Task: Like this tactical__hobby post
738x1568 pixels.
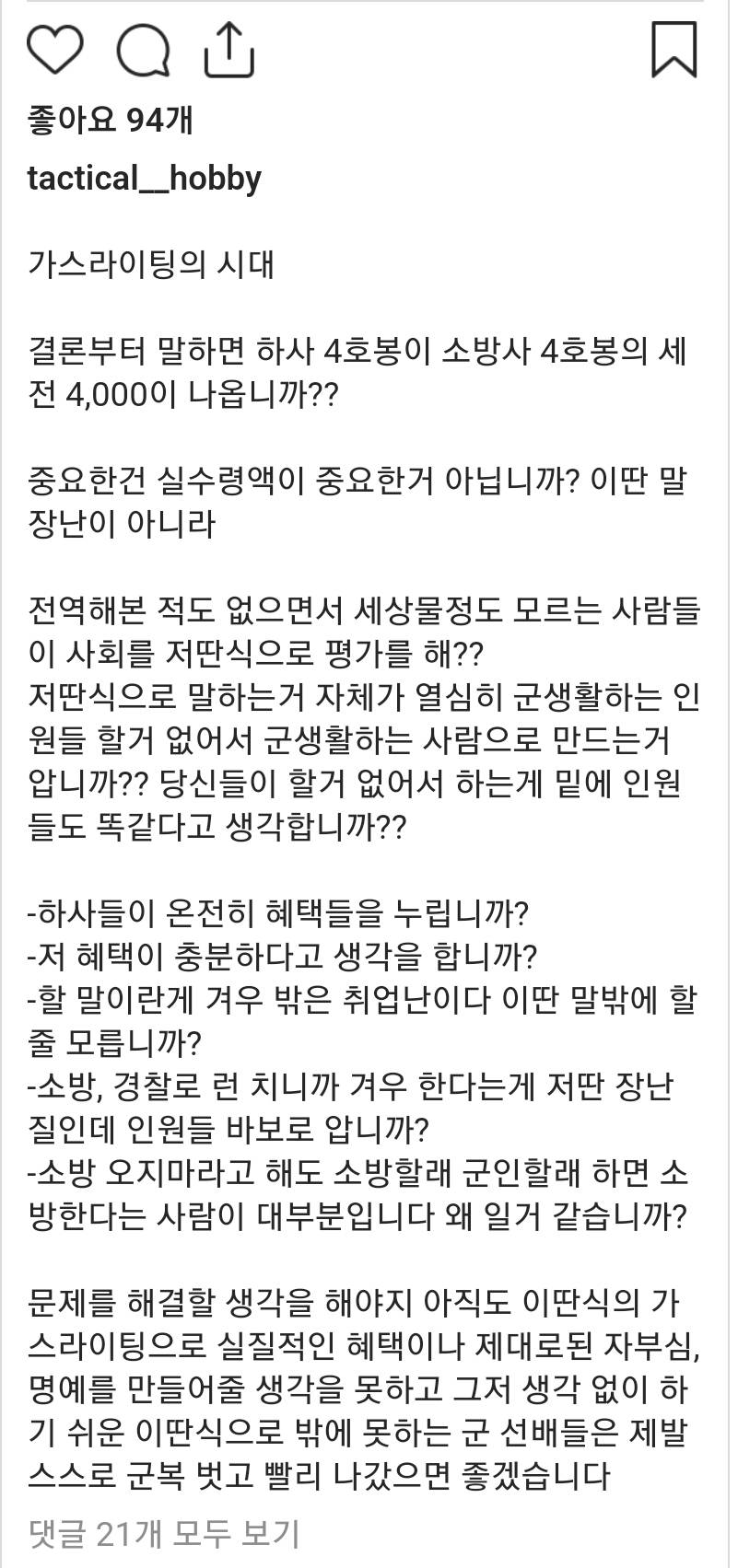Action: coord(56,50)
